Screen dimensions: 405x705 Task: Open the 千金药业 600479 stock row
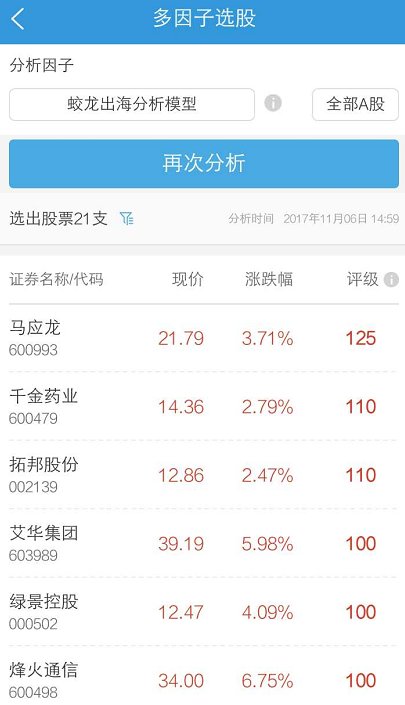coord(204,406)
